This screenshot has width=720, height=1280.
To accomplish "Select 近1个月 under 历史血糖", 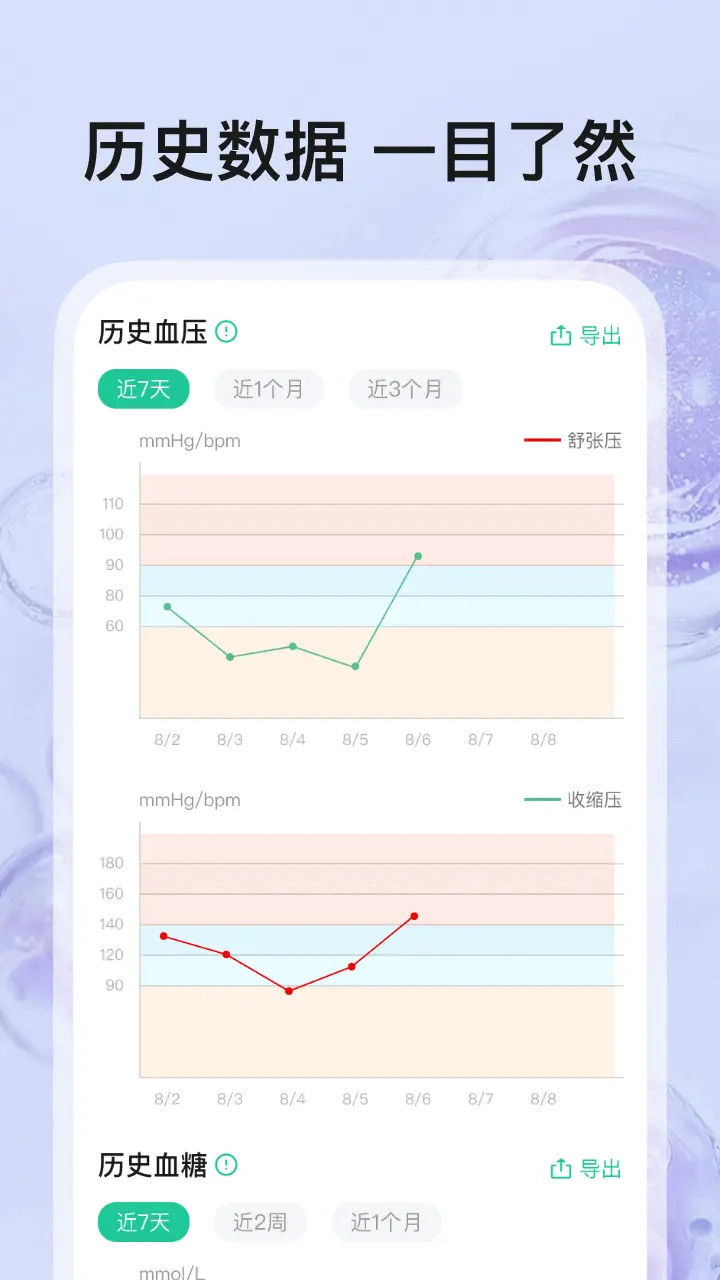I will tap(387, 1222).
